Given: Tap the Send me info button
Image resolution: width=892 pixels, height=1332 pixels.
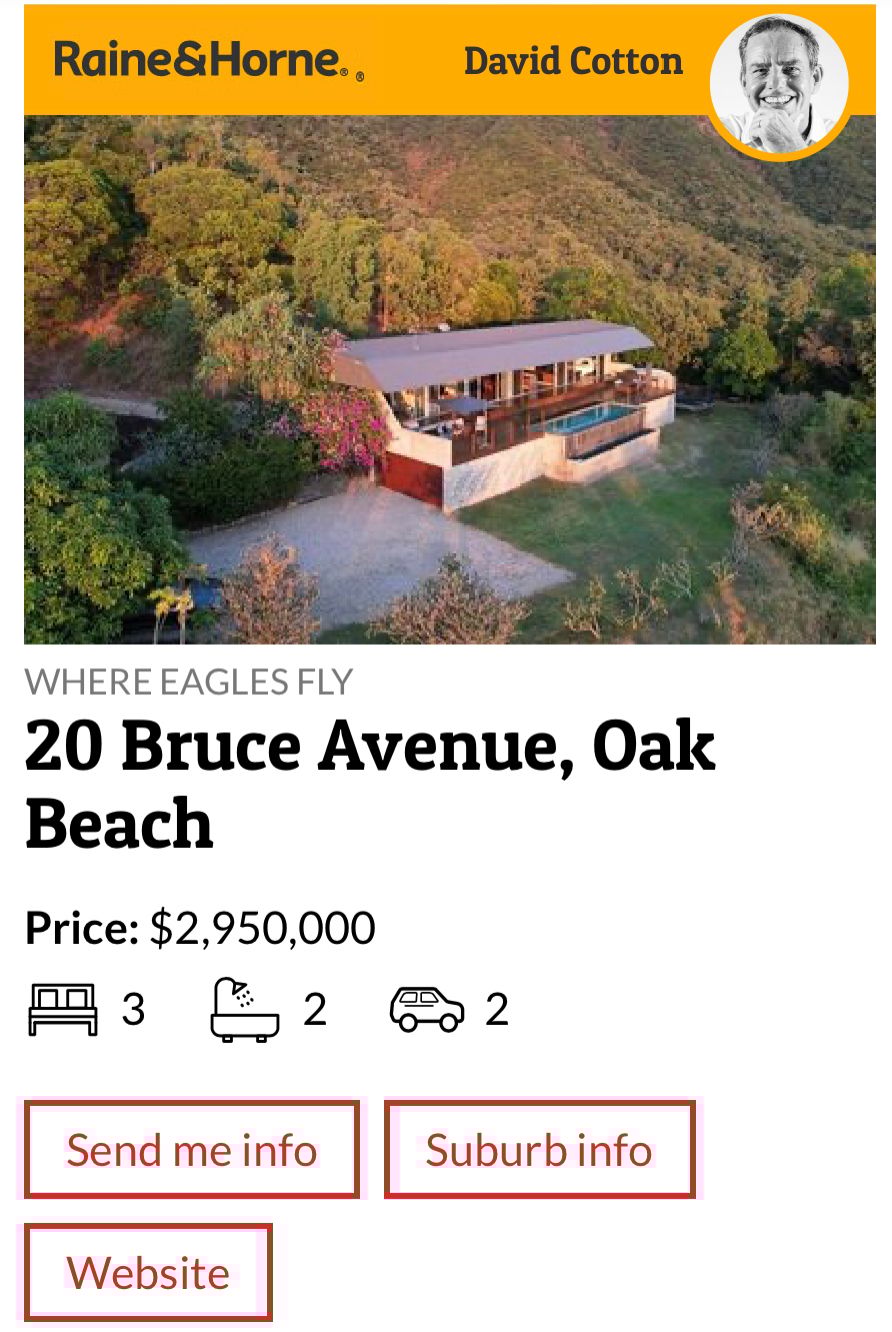Looking at the screenshot, I should pos(191,1149).
